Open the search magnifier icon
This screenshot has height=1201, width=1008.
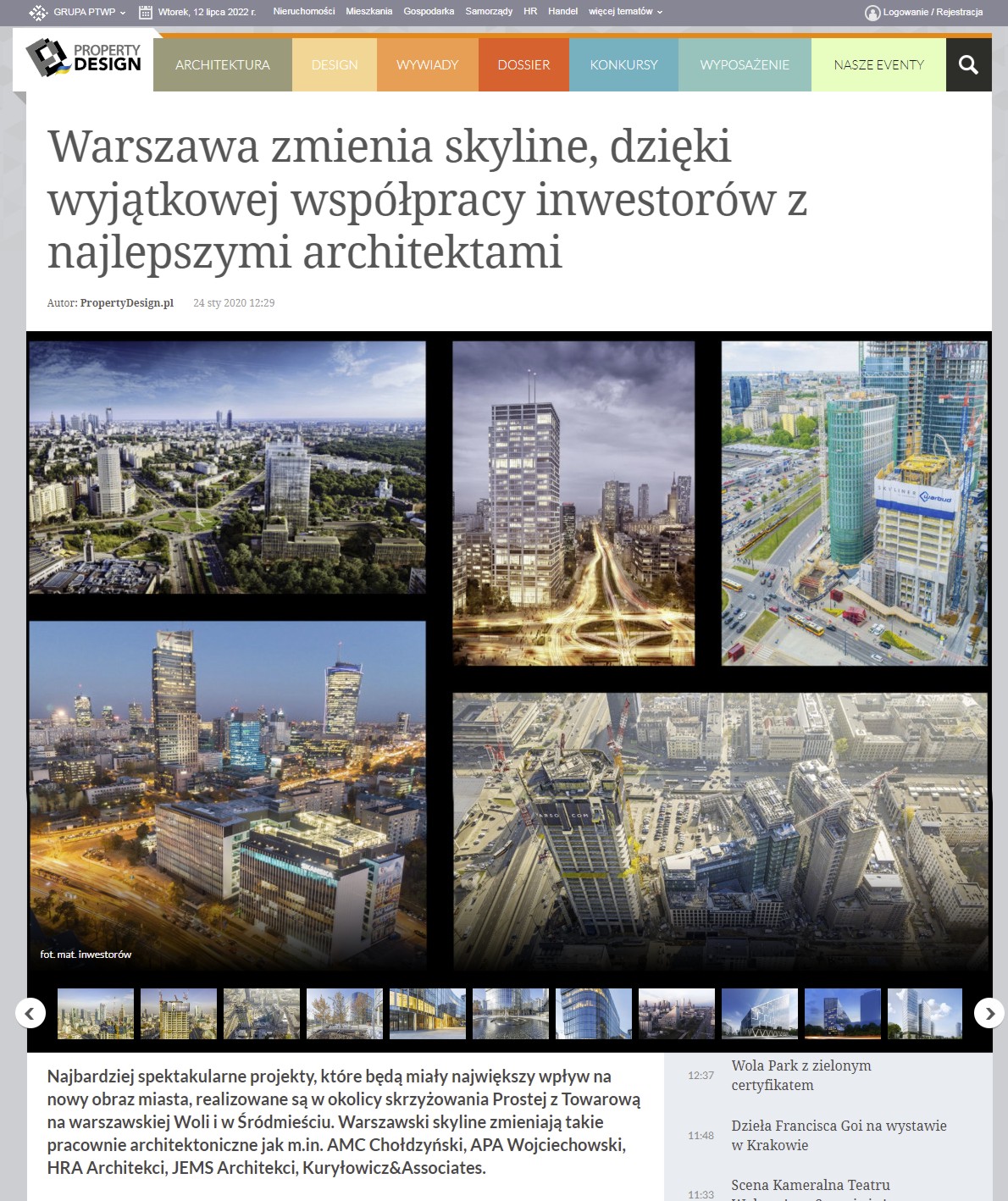(x=968, y=65)
